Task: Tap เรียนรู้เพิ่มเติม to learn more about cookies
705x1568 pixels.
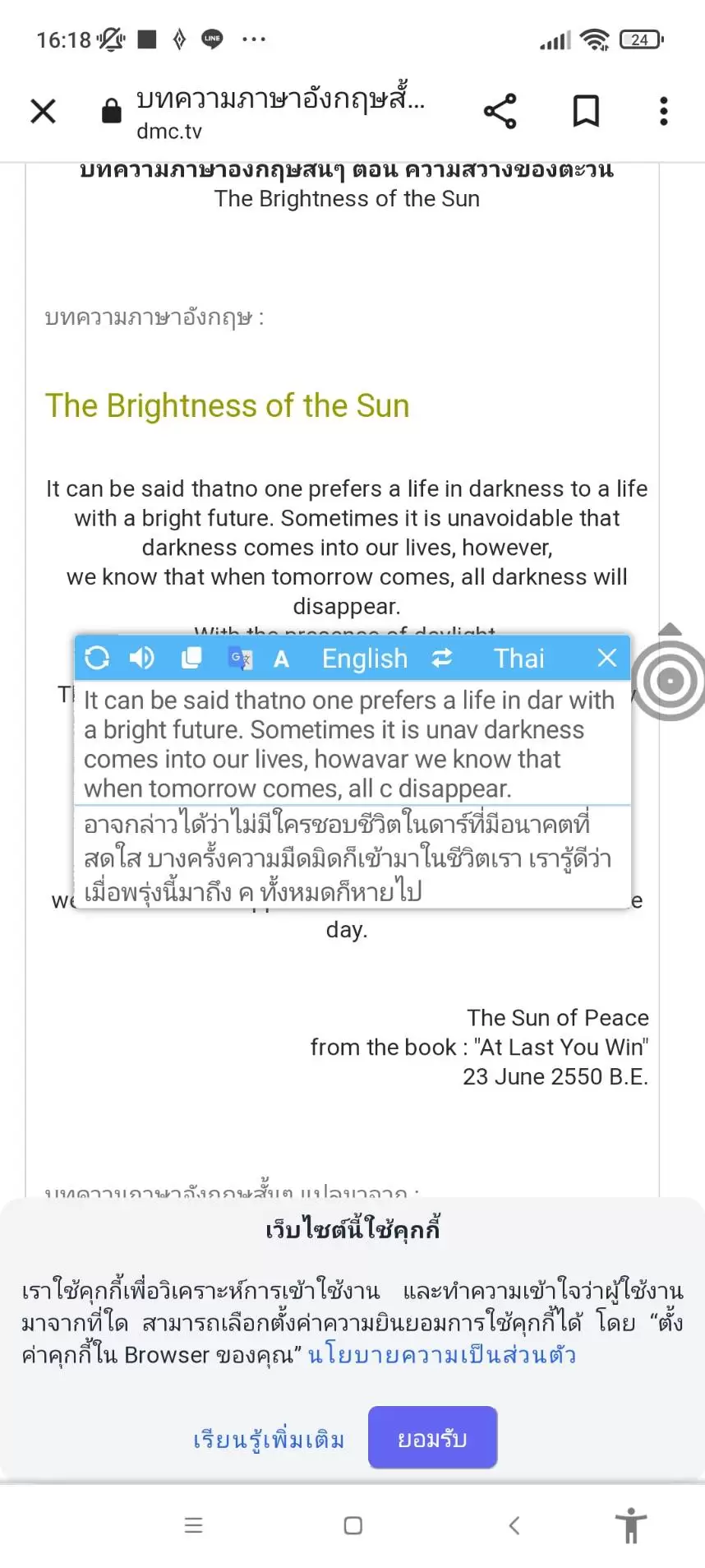Action: (269, 1439)
